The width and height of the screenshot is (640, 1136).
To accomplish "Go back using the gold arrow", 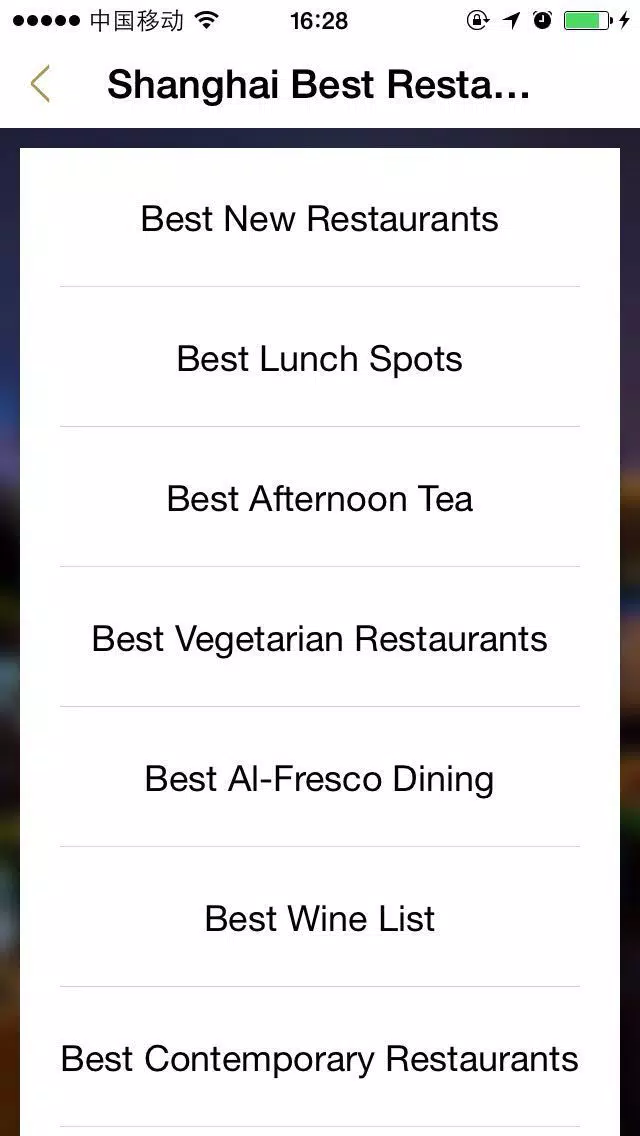I will (41, 84).
